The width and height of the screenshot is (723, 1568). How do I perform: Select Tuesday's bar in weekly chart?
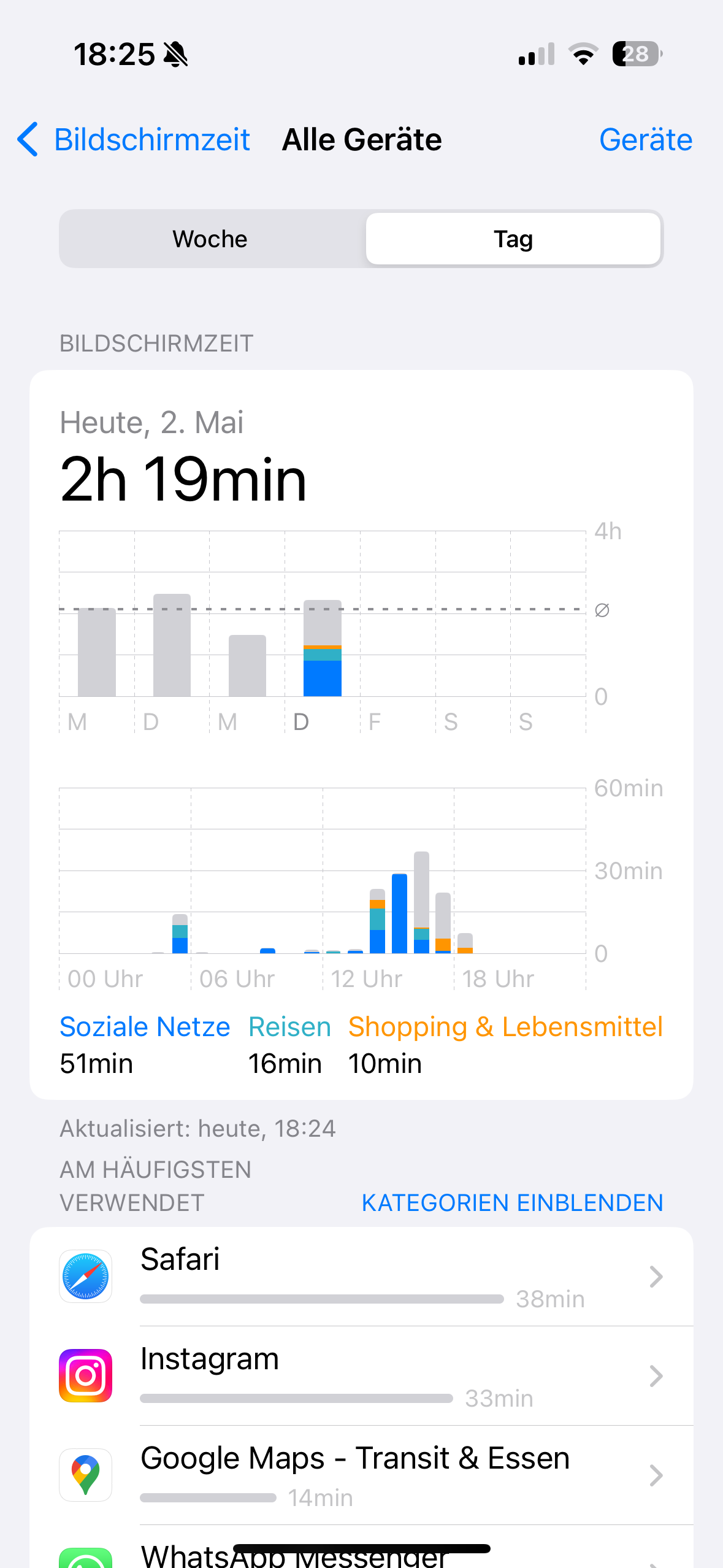pos(172,645)
